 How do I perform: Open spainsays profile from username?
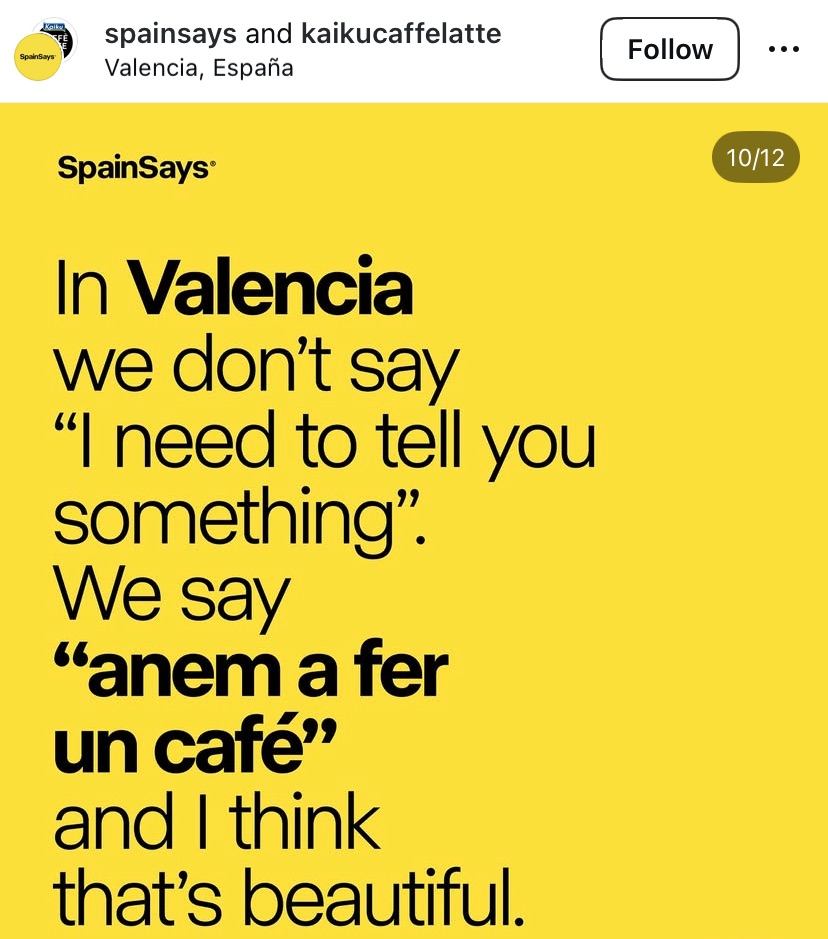[x=171, y=34]
